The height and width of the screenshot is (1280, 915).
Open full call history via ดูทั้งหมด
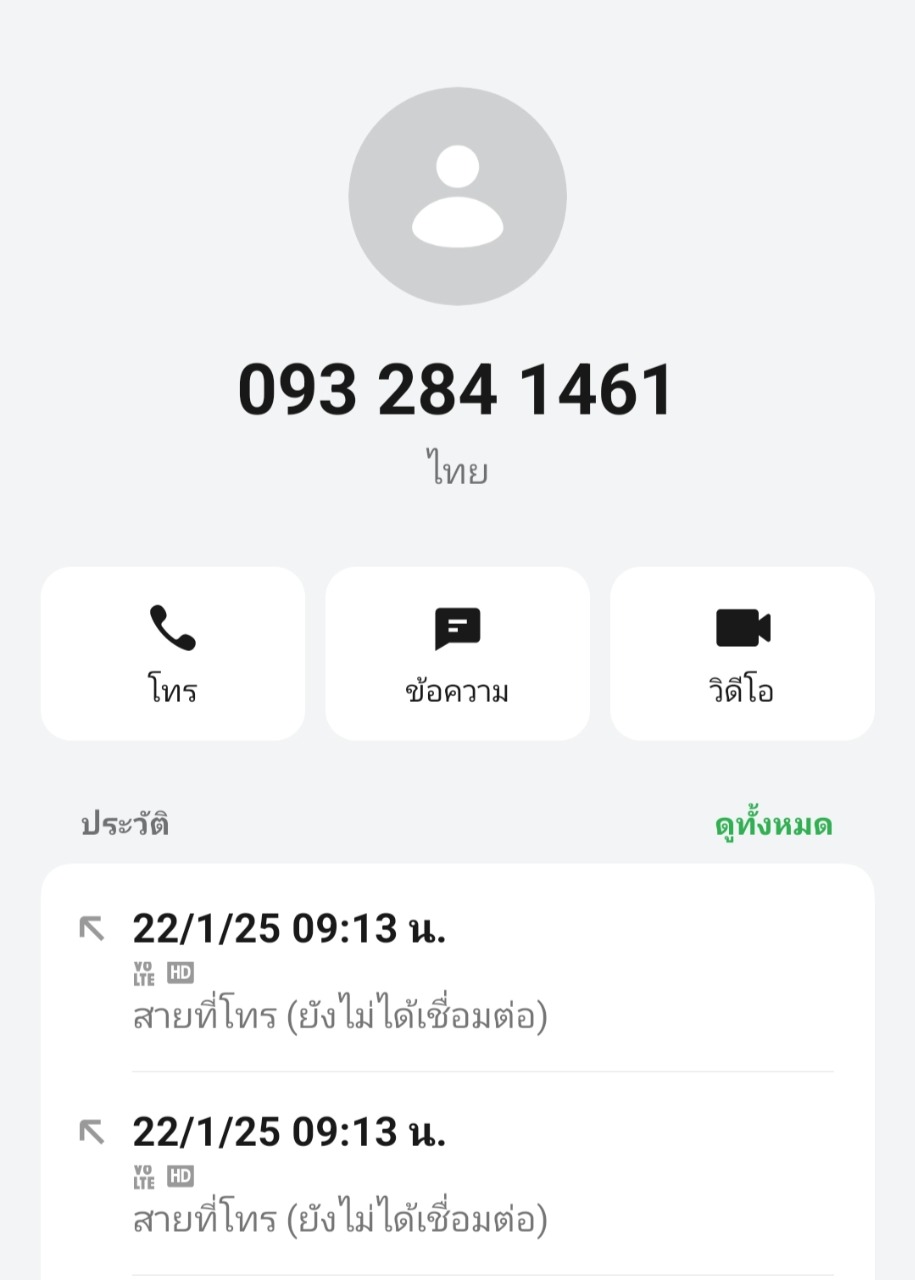click(773, 826)
